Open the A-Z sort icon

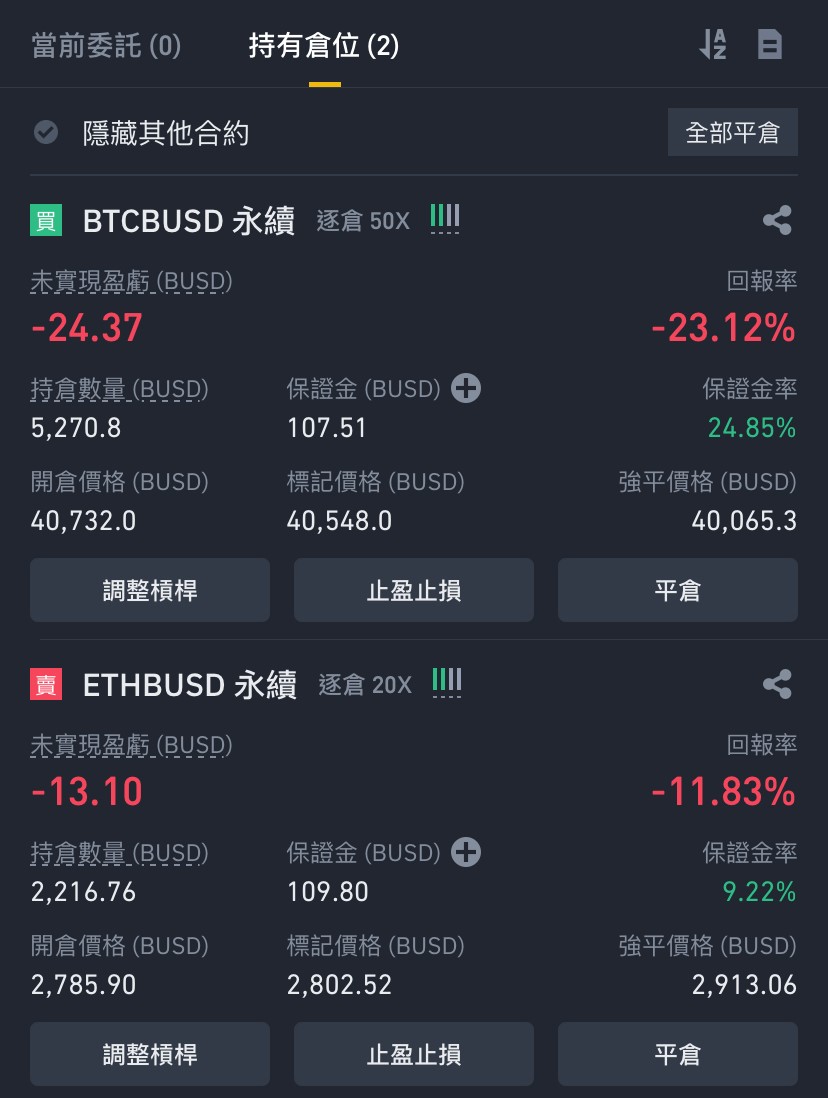click(713, 44)
